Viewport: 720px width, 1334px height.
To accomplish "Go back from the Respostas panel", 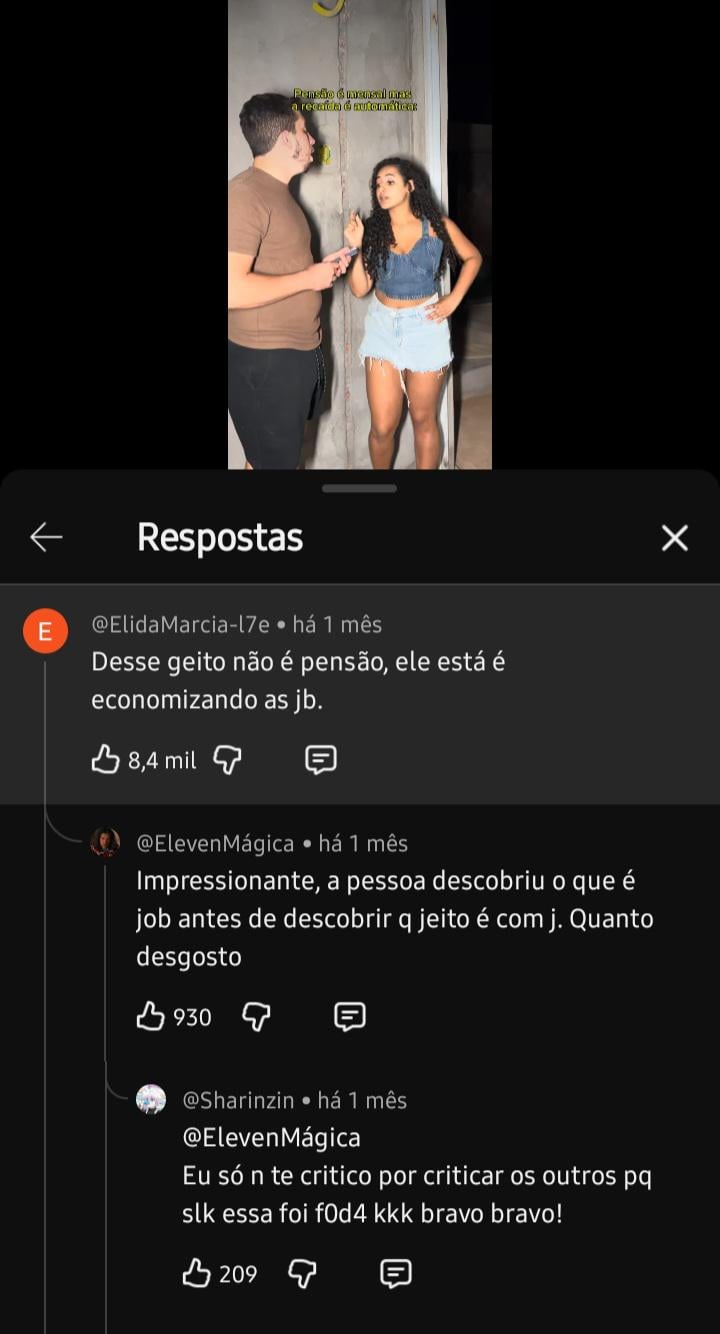I will (x=46, y=538).
